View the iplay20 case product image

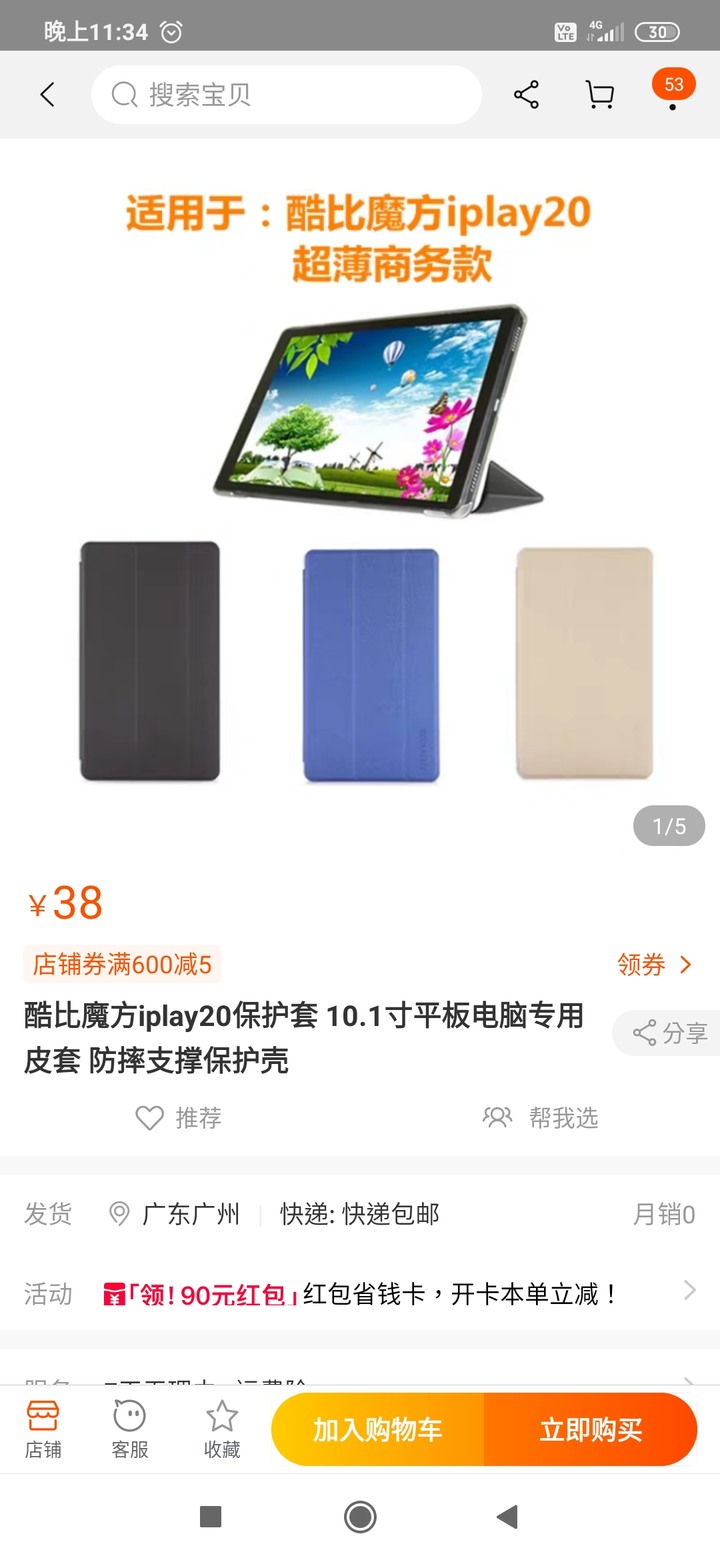(360, 500)
